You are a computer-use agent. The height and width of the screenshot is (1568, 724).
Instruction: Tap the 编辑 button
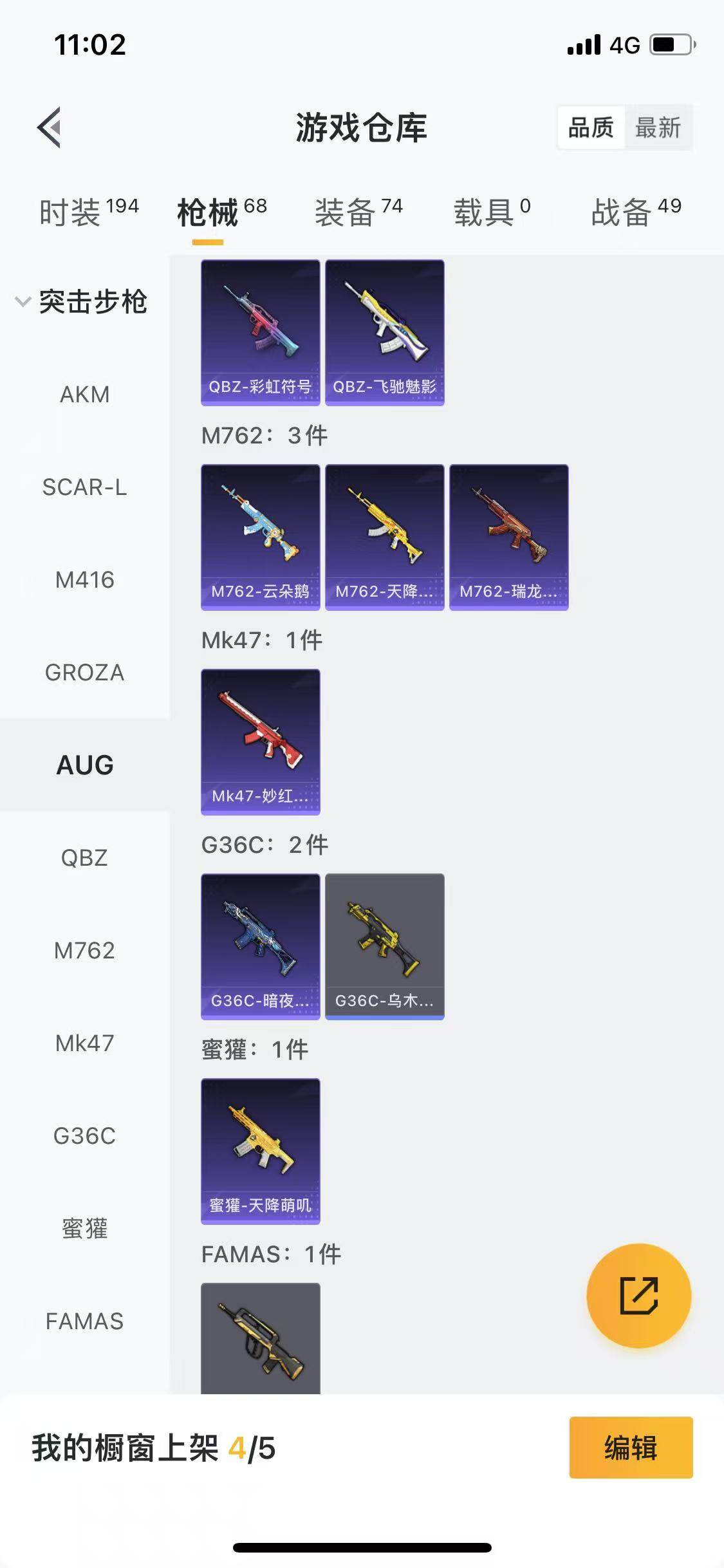631,1448
